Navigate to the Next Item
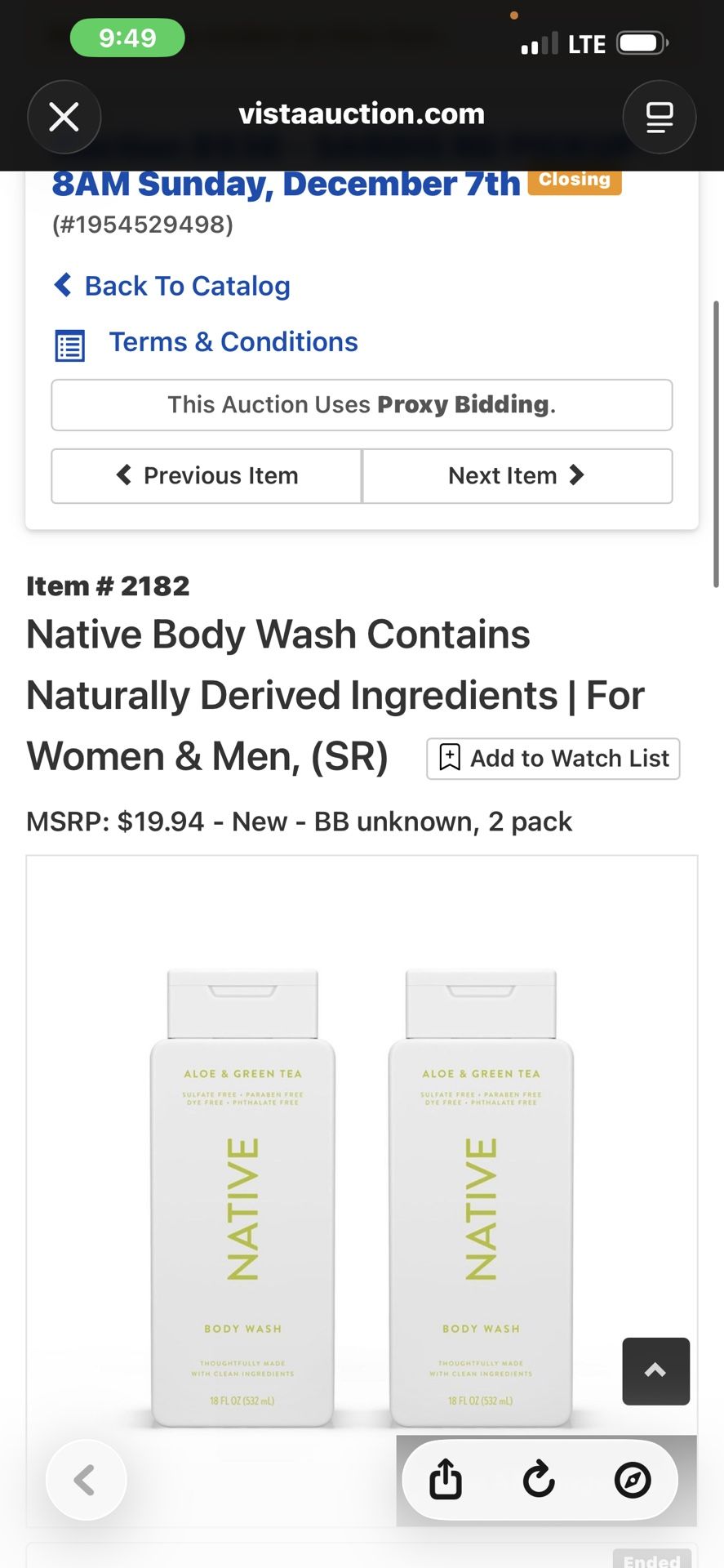Screen dimensions: 724x1568 517,475
